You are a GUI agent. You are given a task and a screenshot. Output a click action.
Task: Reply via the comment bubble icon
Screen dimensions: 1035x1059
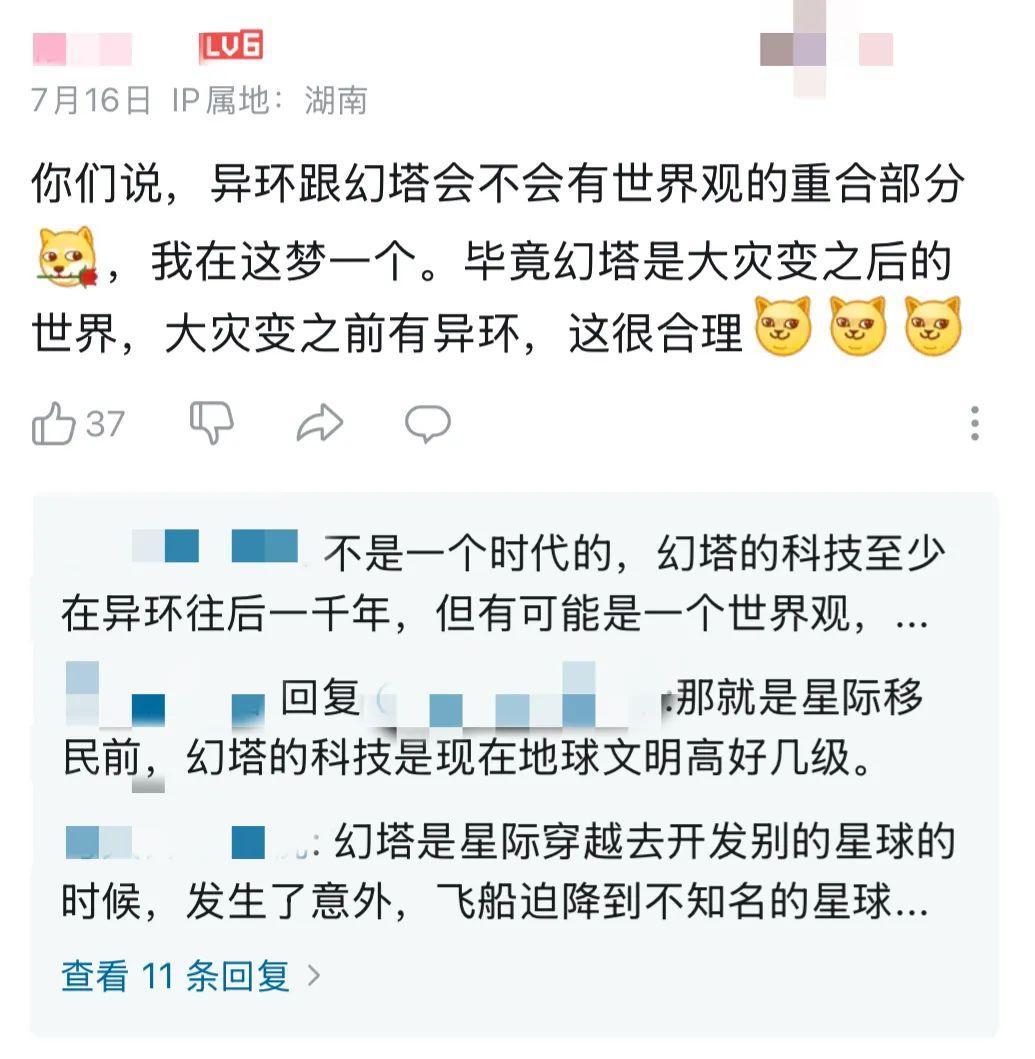pyautogui.click(x=428, y=425)
